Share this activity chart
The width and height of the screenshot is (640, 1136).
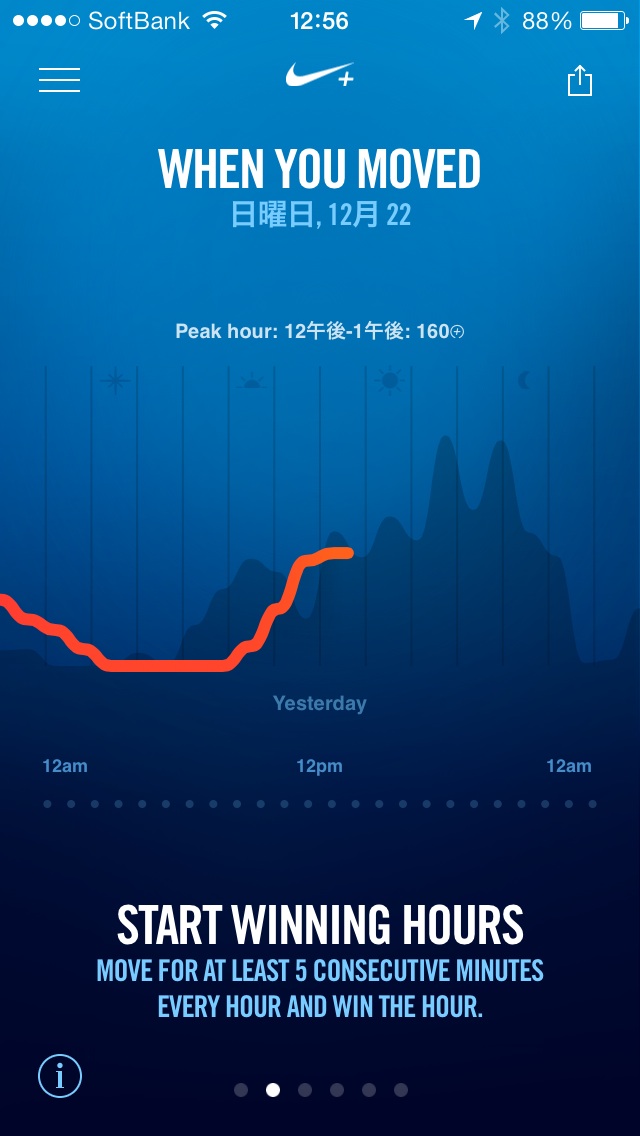tap(580, 81)
